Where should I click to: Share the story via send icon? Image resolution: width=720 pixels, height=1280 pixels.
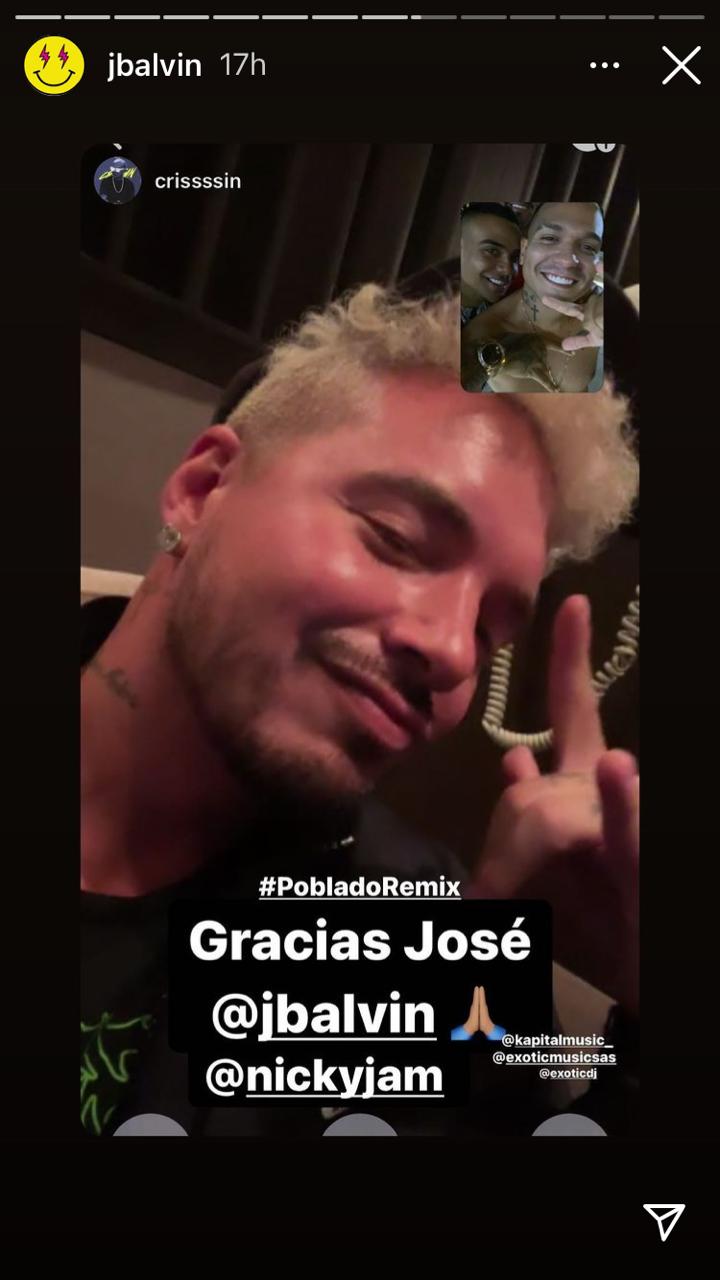click(664, 1221)
